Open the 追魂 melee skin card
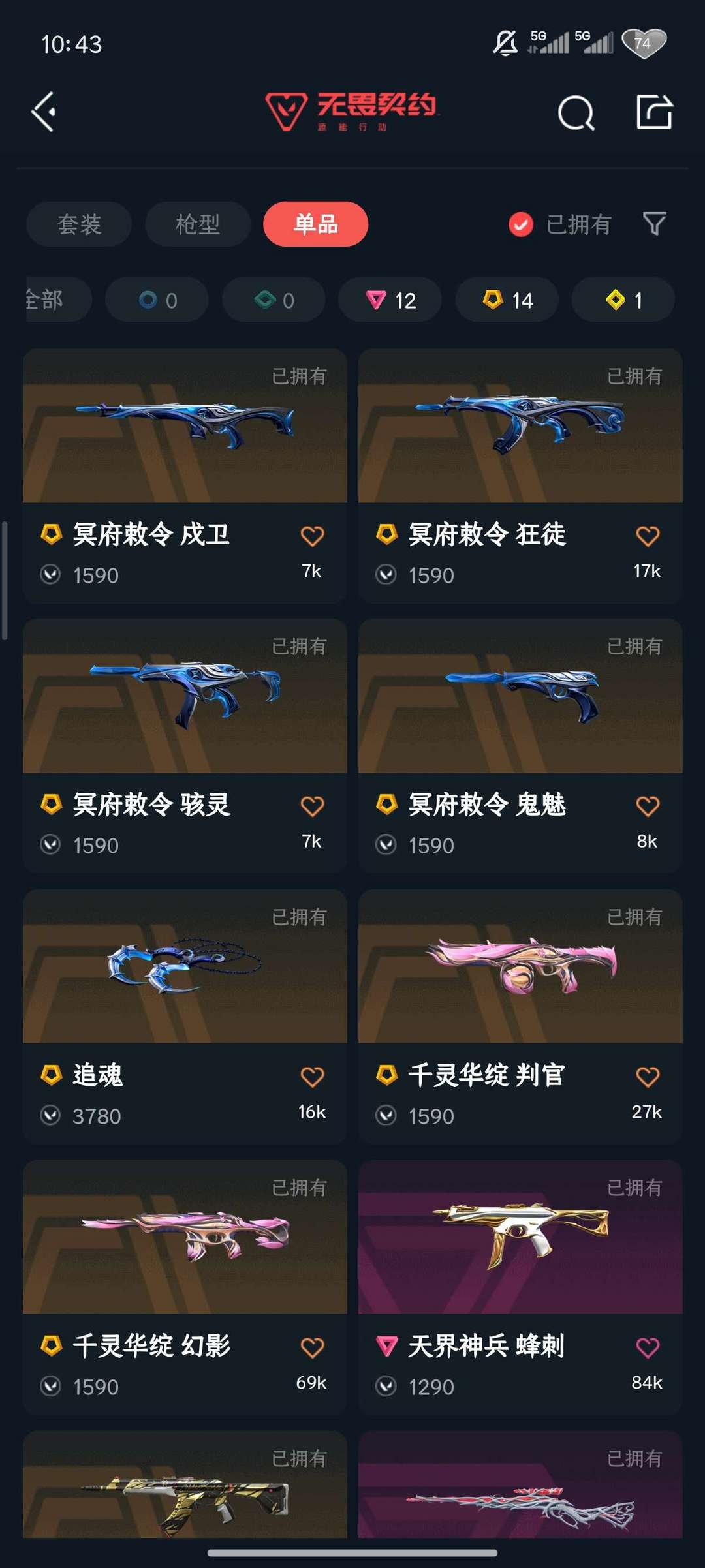 pyautogui.click(x=185, y=1017)
